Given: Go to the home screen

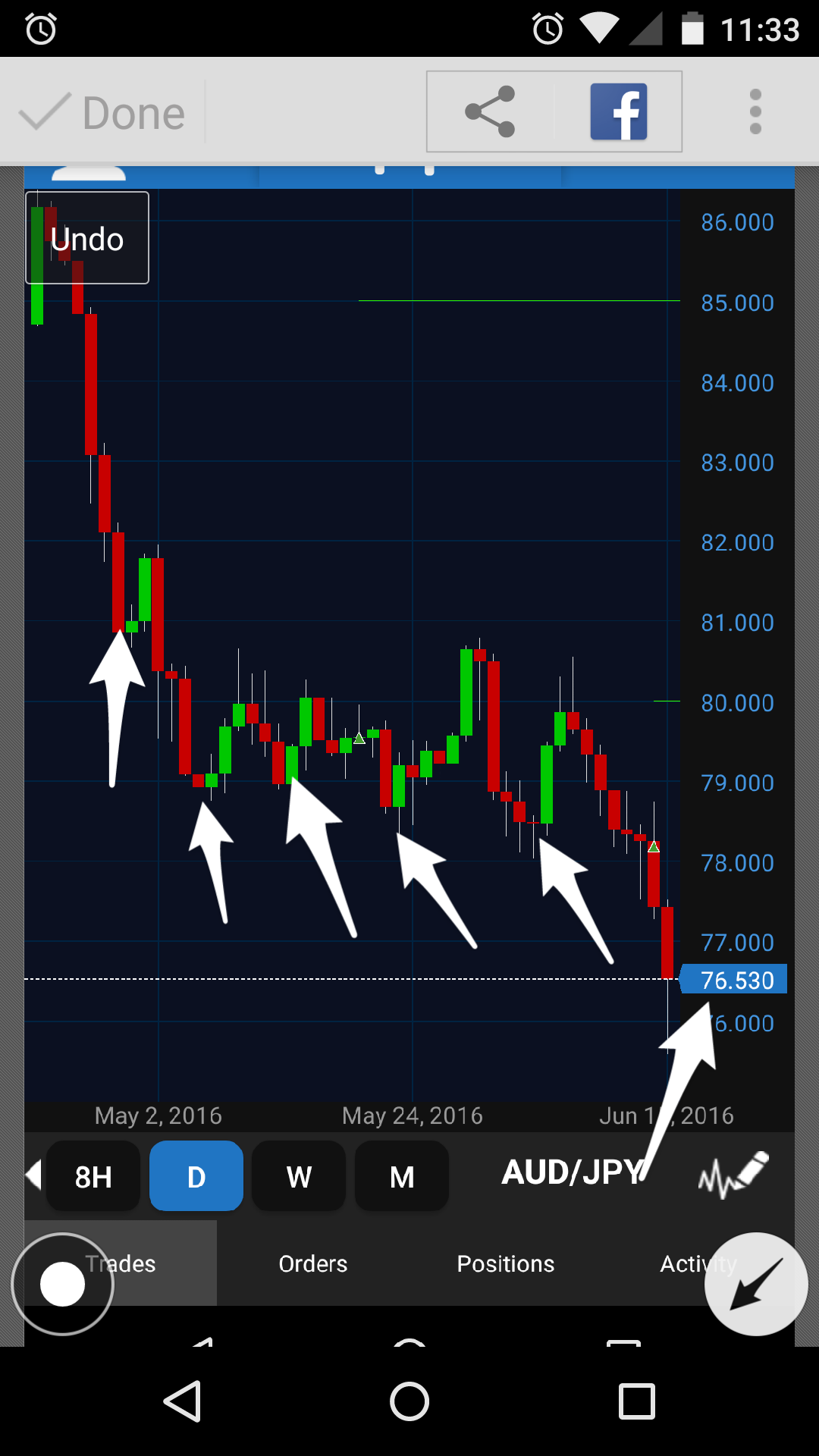Looking at the screenshot, I should tap(409, 1401).
